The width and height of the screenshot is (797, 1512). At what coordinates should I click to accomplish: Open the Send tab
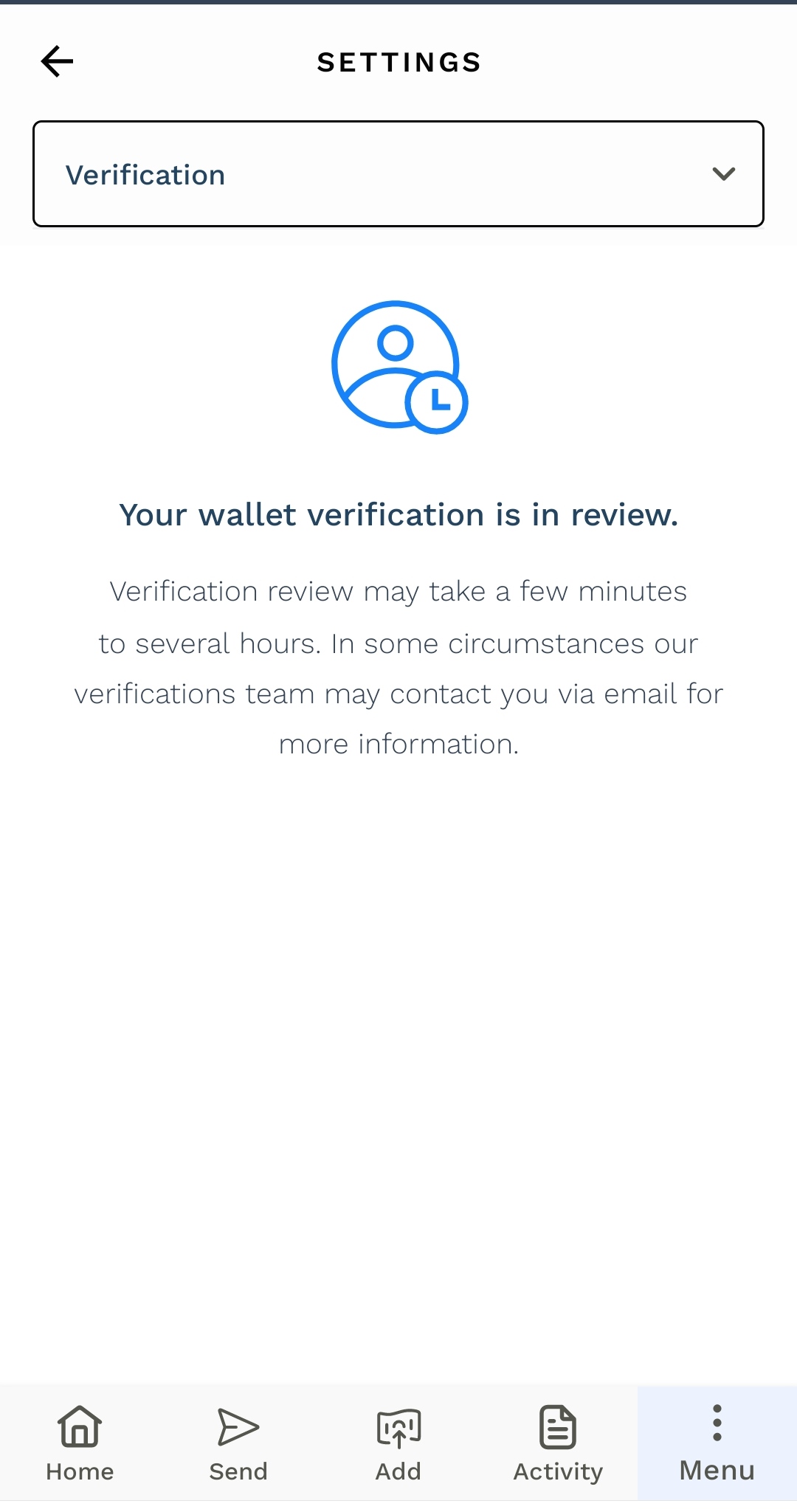pyautogui.click(x=238, y=1443)
